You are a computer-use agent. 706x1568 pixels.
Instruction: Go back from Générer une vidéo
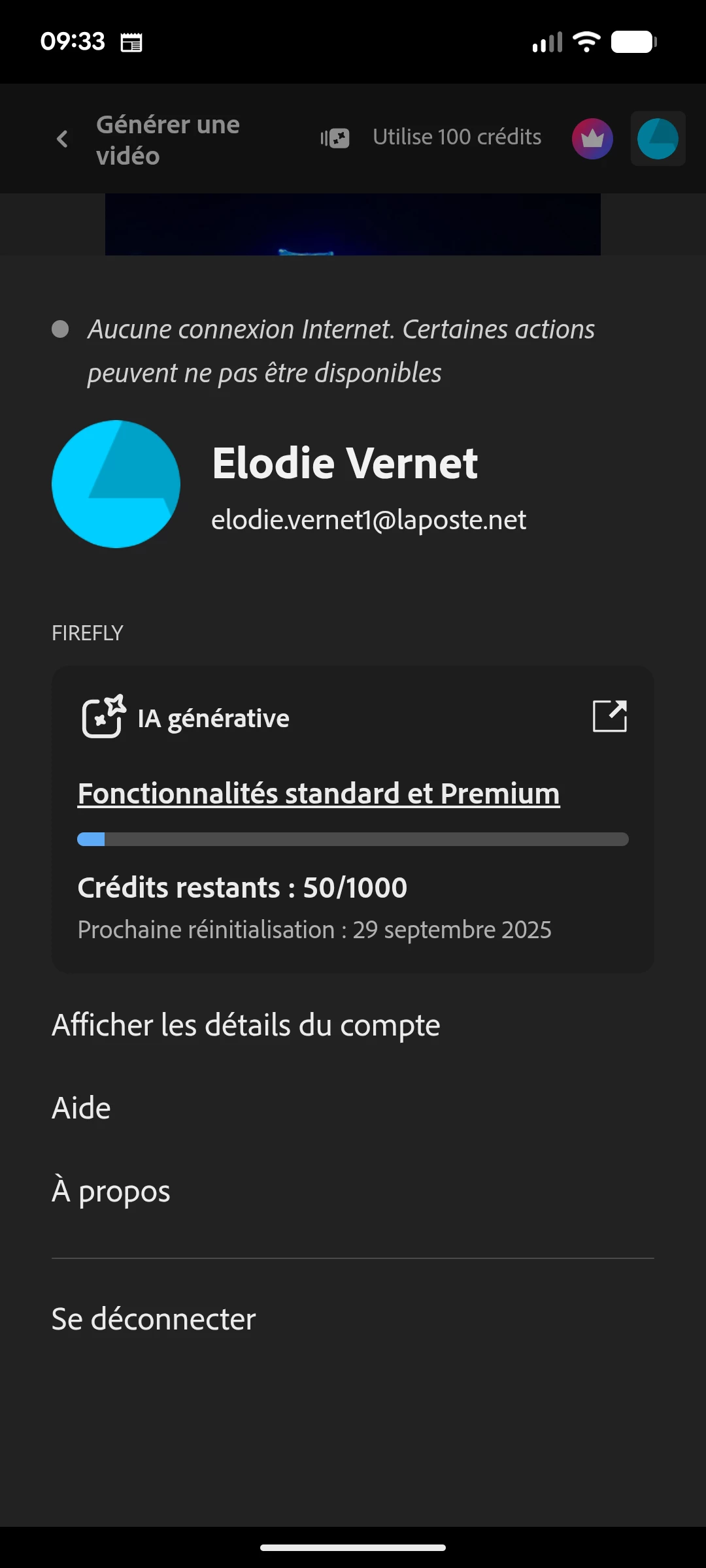coord(62,139)
